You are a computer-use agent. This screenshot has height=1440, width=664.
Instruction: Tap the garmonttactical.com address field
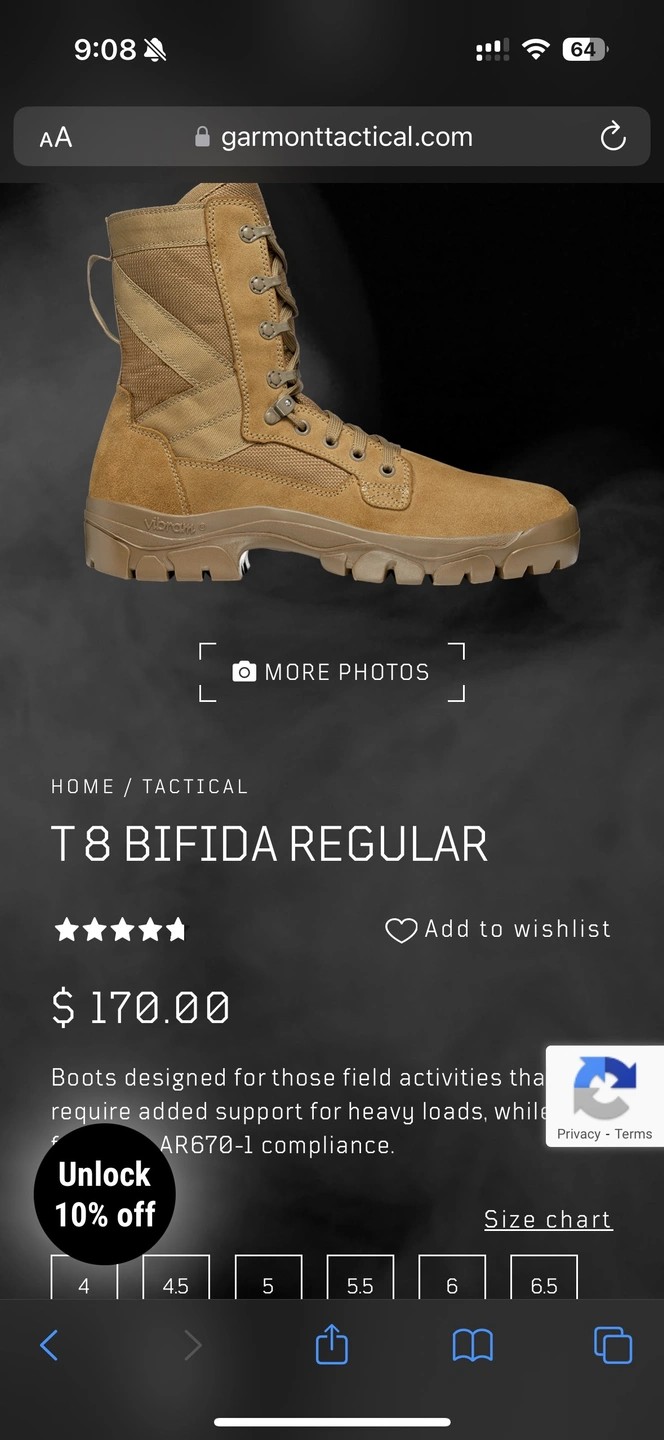334,137
